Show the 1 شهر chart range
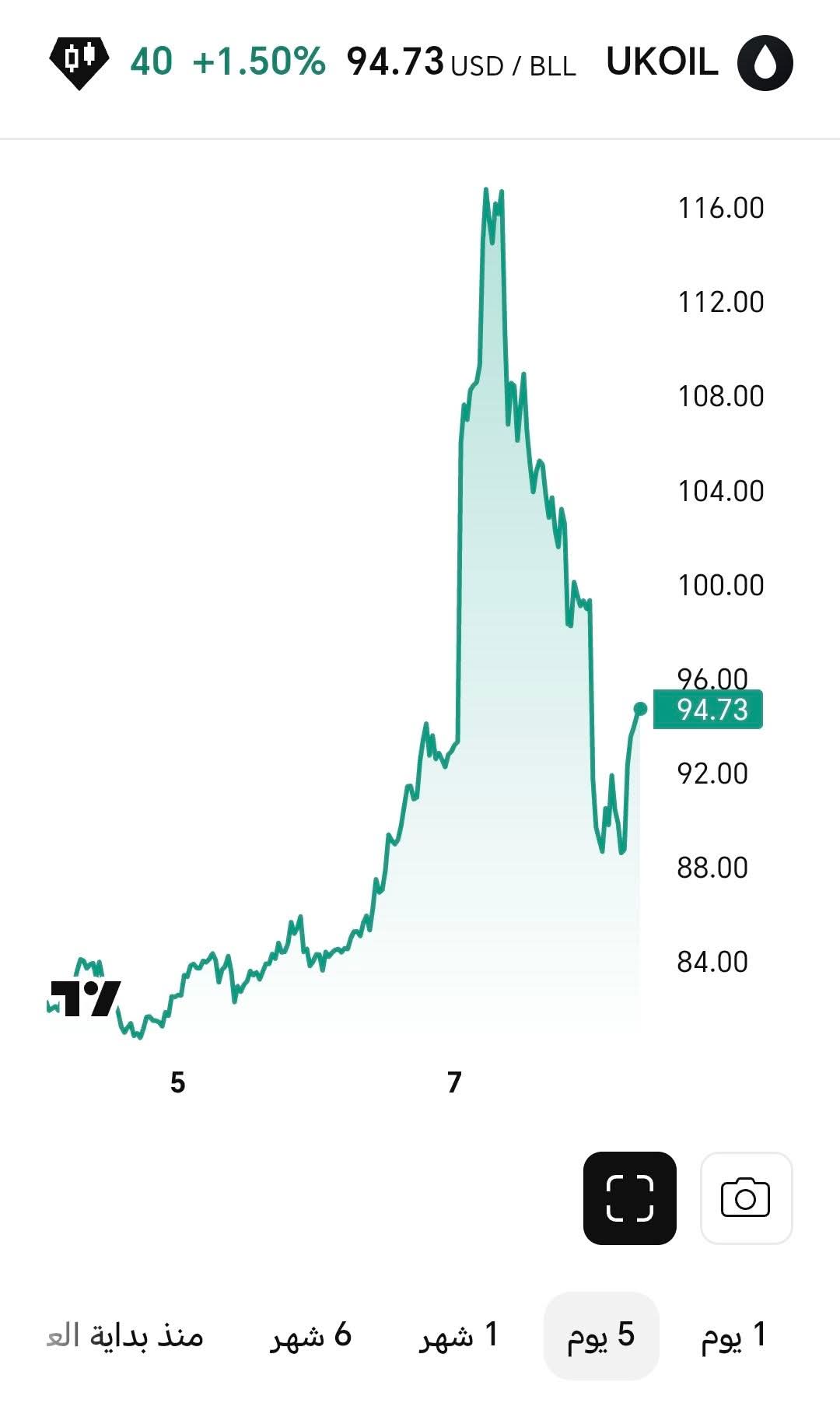The width and height of the screenshot is (840, 1410). (x=459, y=1335)
